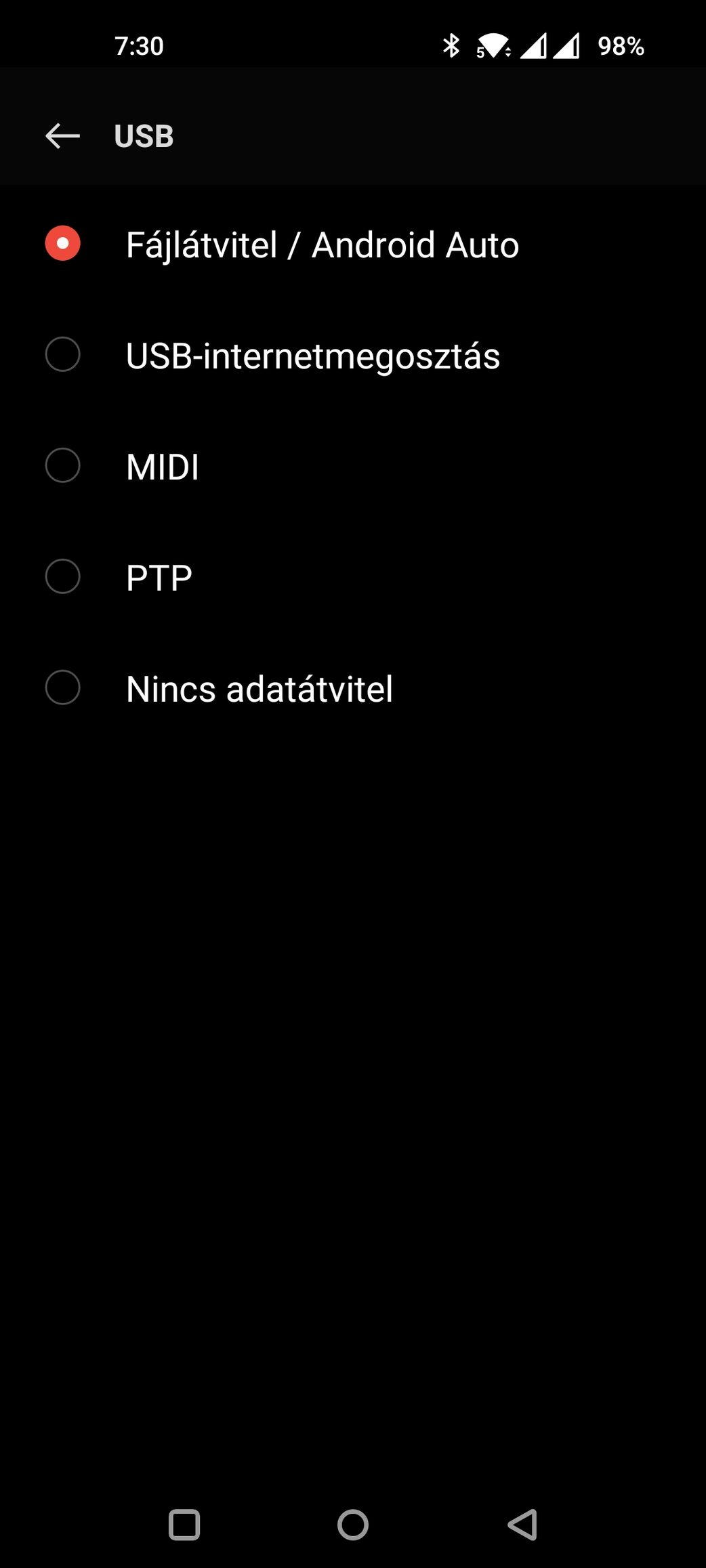Choose USB-internetmegosztás mode

pos(353,355)
